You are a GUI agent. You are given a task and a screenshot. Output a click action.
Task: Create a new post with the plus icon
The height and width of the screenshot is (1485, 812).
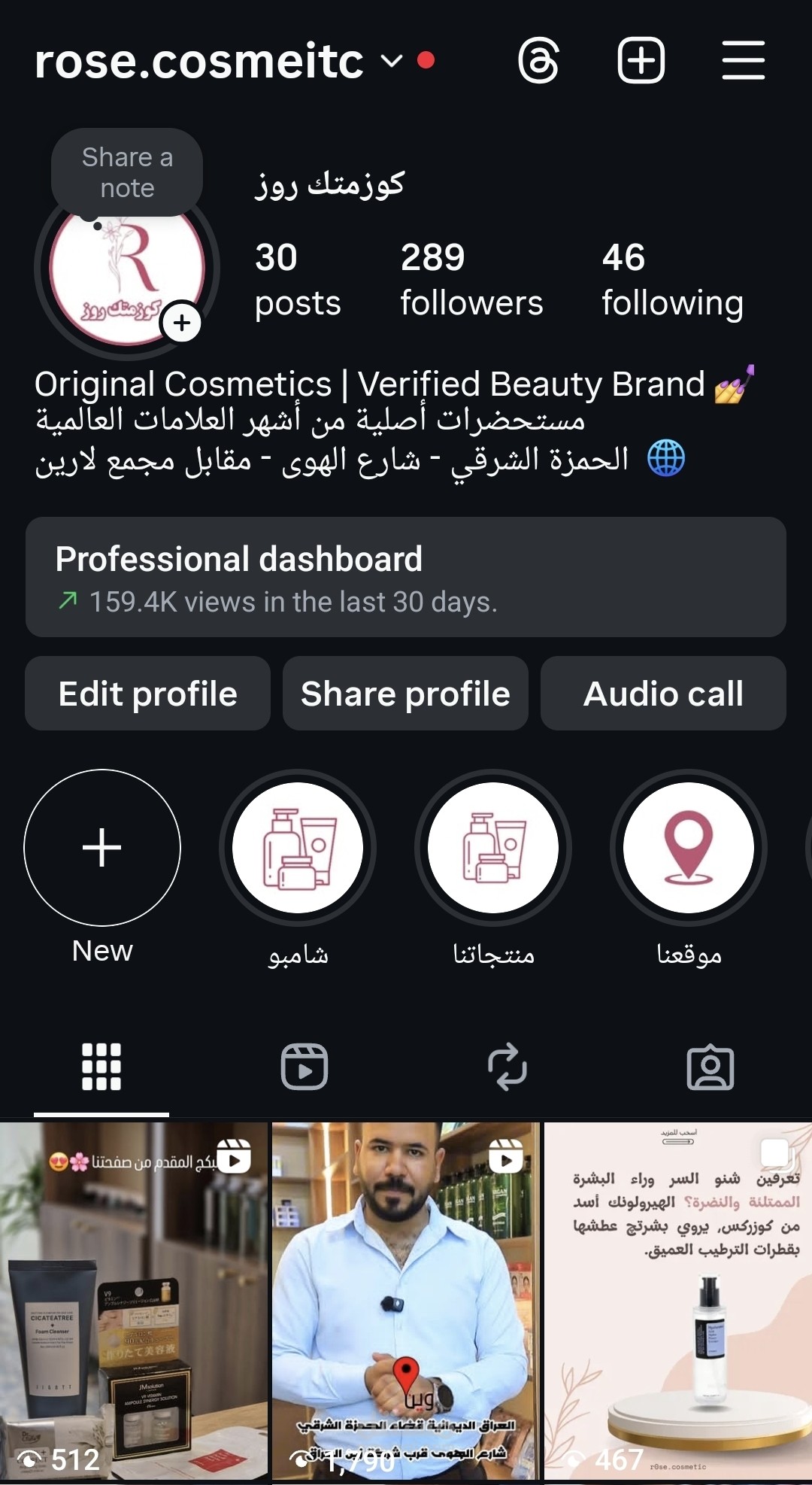pos(641,60)
